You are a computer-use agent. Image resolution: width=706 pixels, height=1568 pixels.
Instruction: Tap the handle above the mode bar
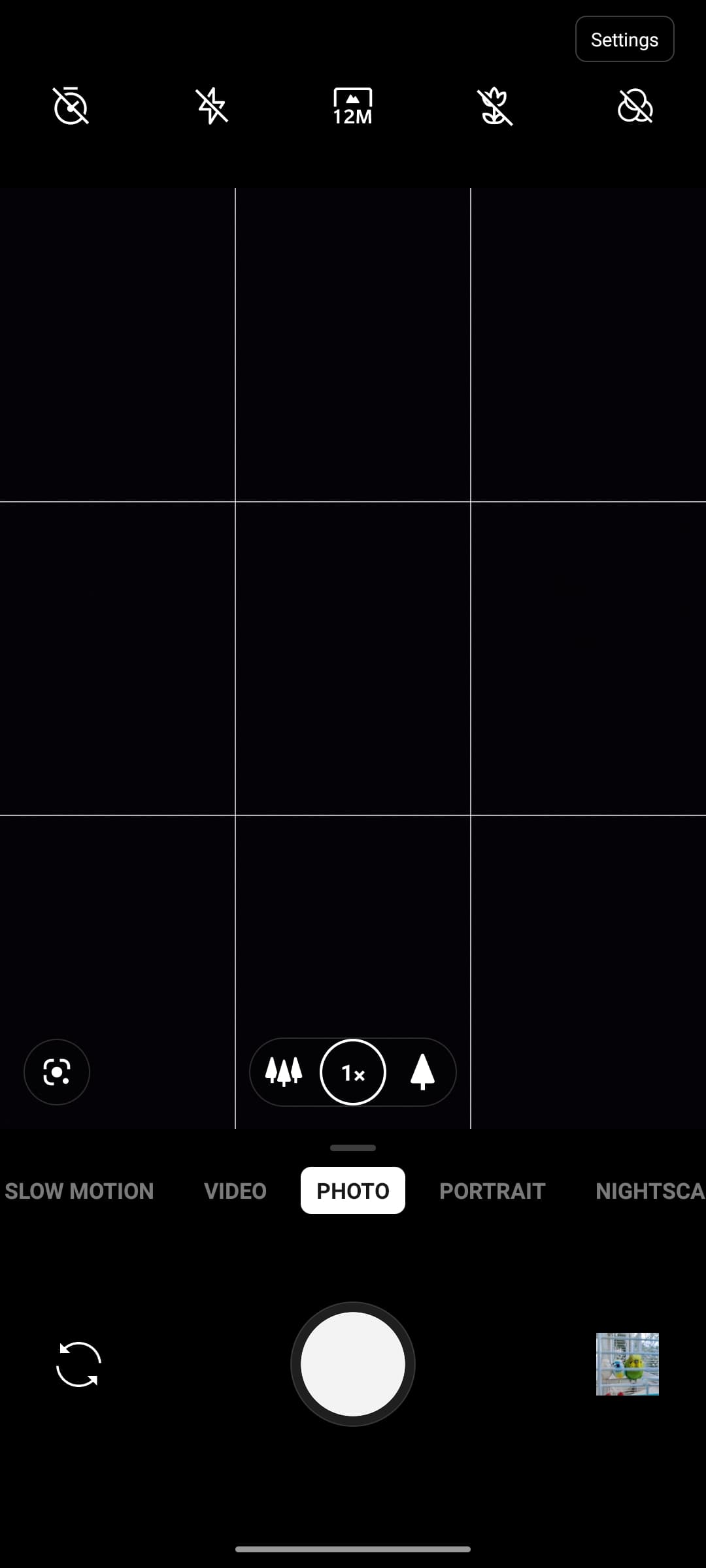point(353,1148)
